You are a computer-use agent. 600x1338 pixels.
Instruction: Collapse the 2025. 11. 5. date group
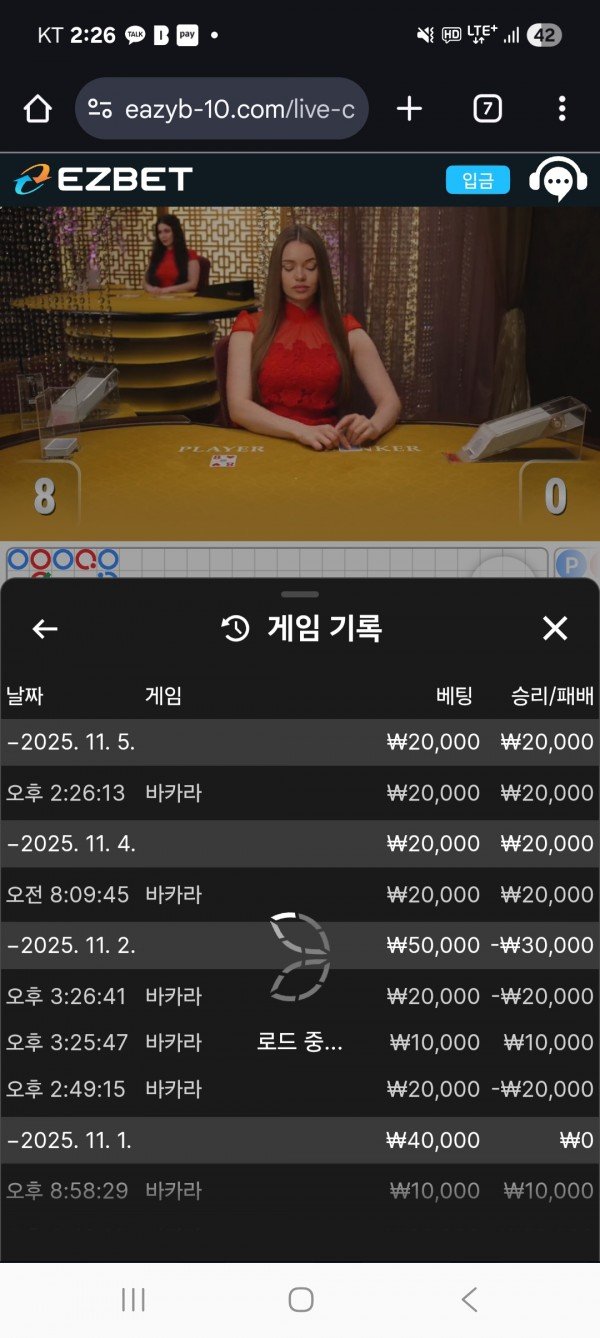pyautogui.click(x=70, y=742)
